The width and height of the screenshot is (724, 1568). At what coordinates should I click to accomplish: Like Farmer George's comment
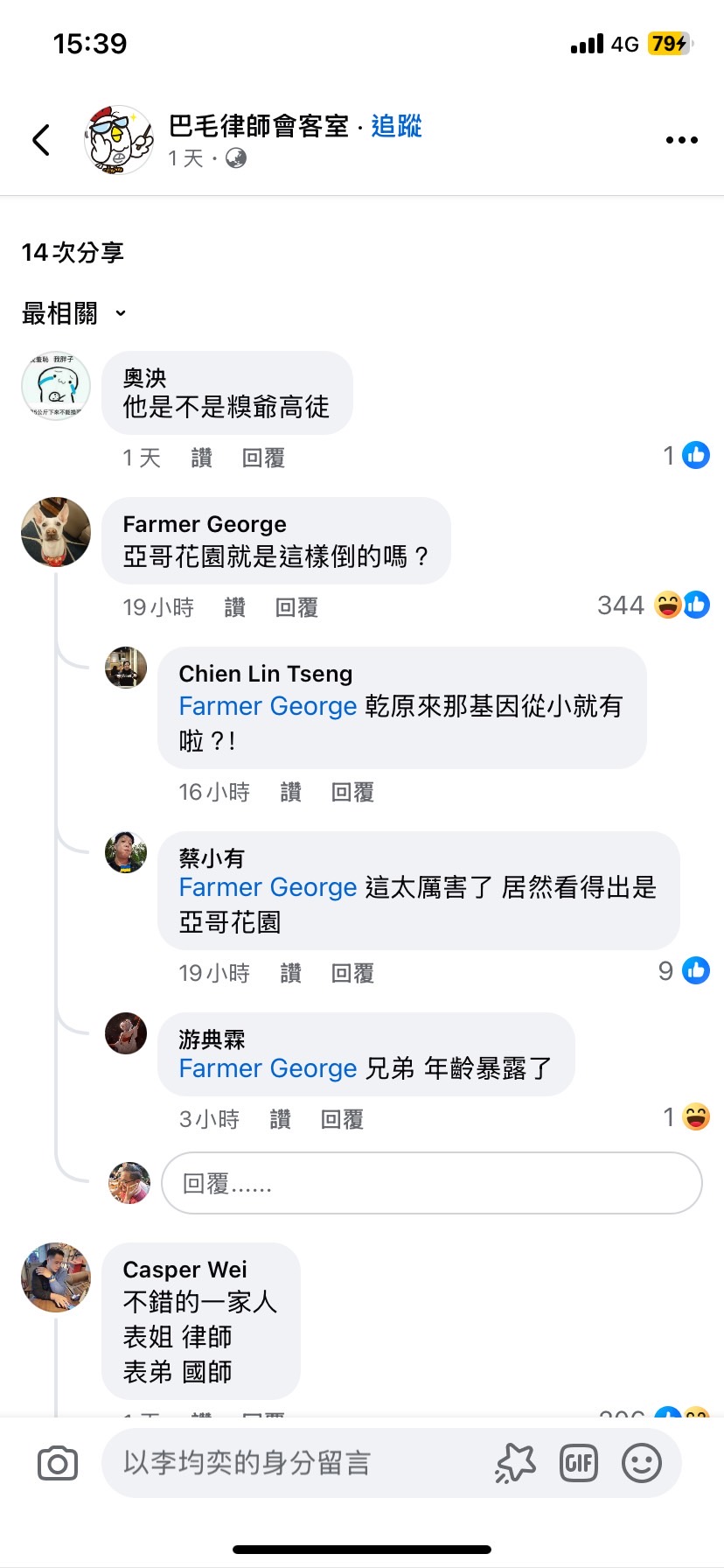pos(234,607)
